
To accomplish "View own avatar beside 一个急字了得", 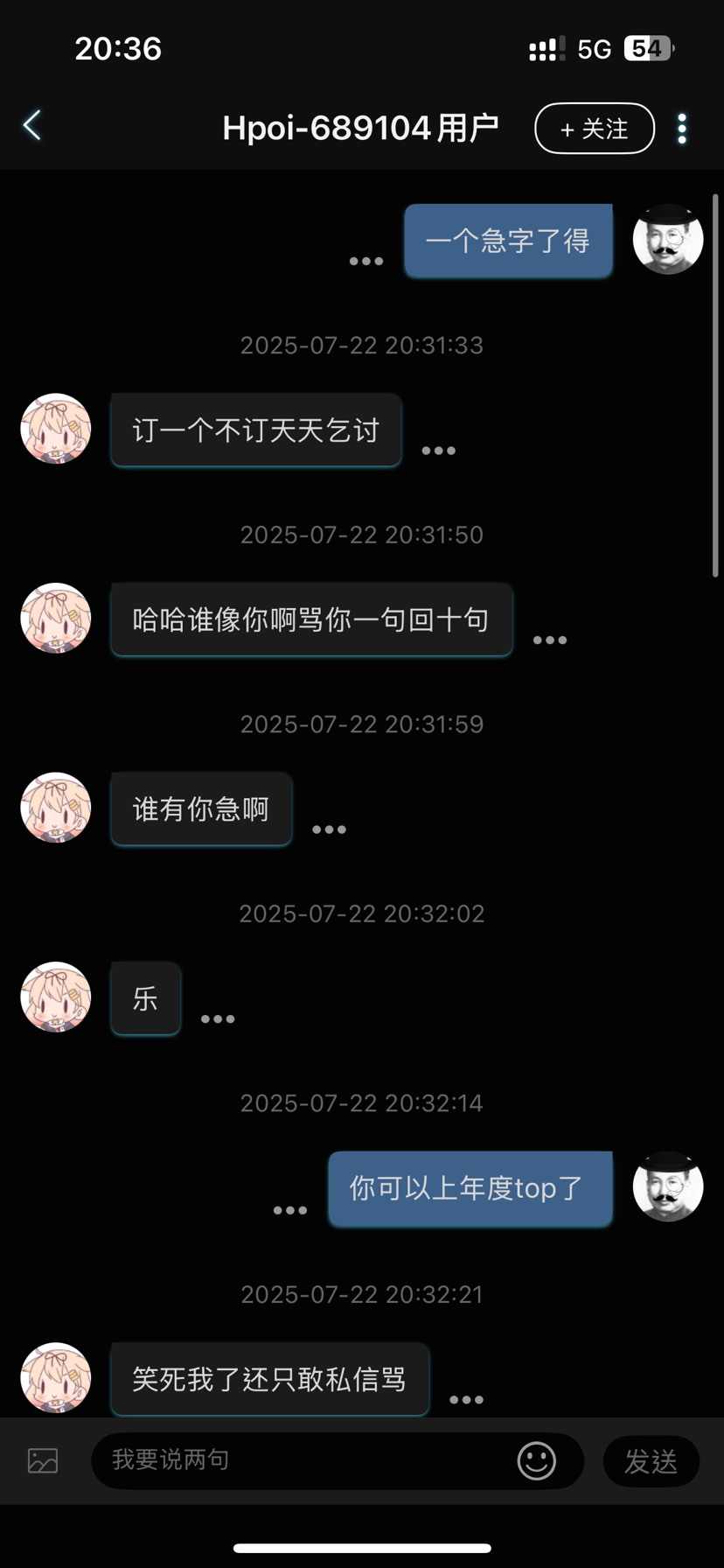I will click(668, 239).
